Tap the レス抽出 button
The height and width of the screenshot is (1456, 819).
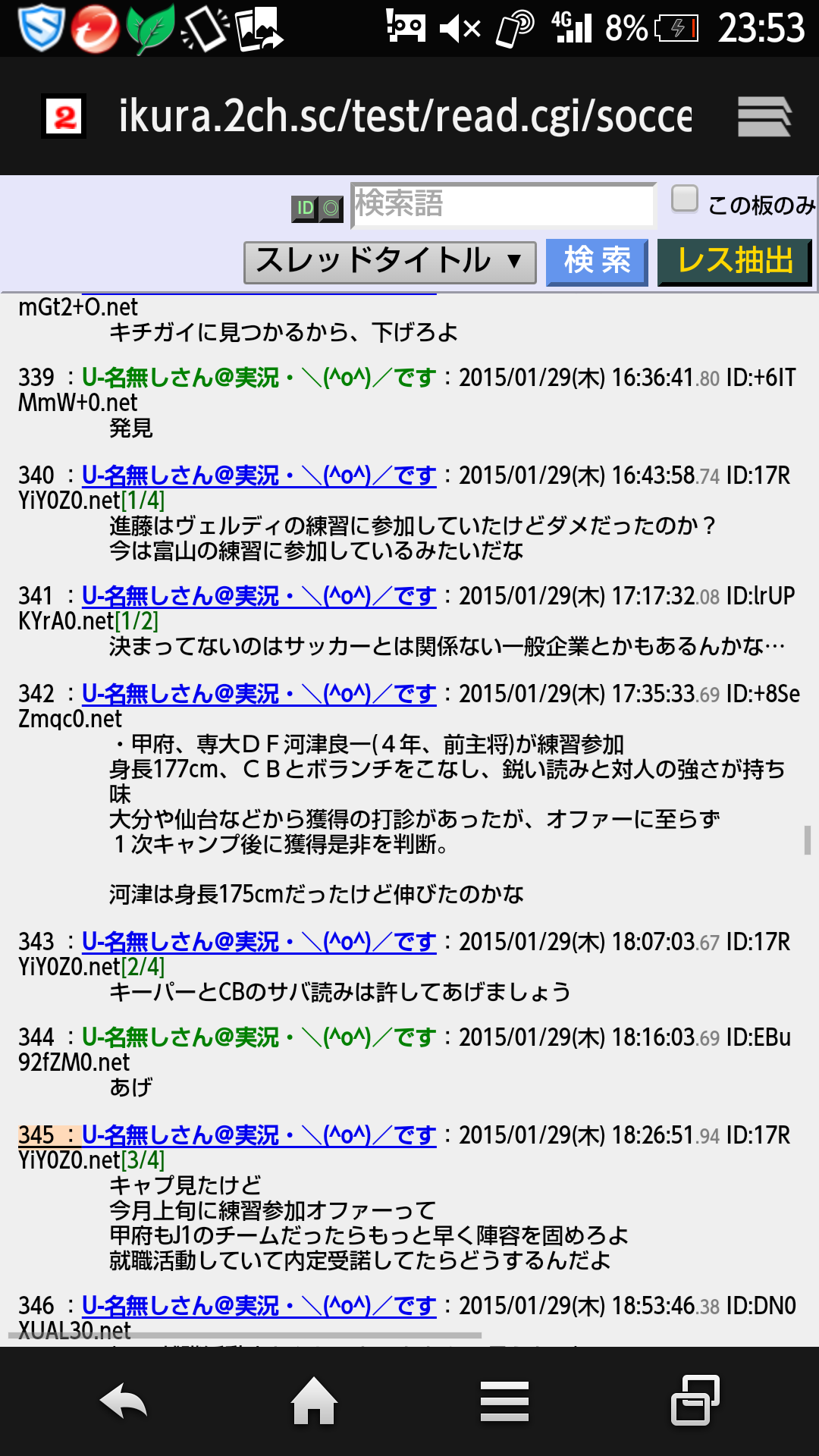pos(734,262)
